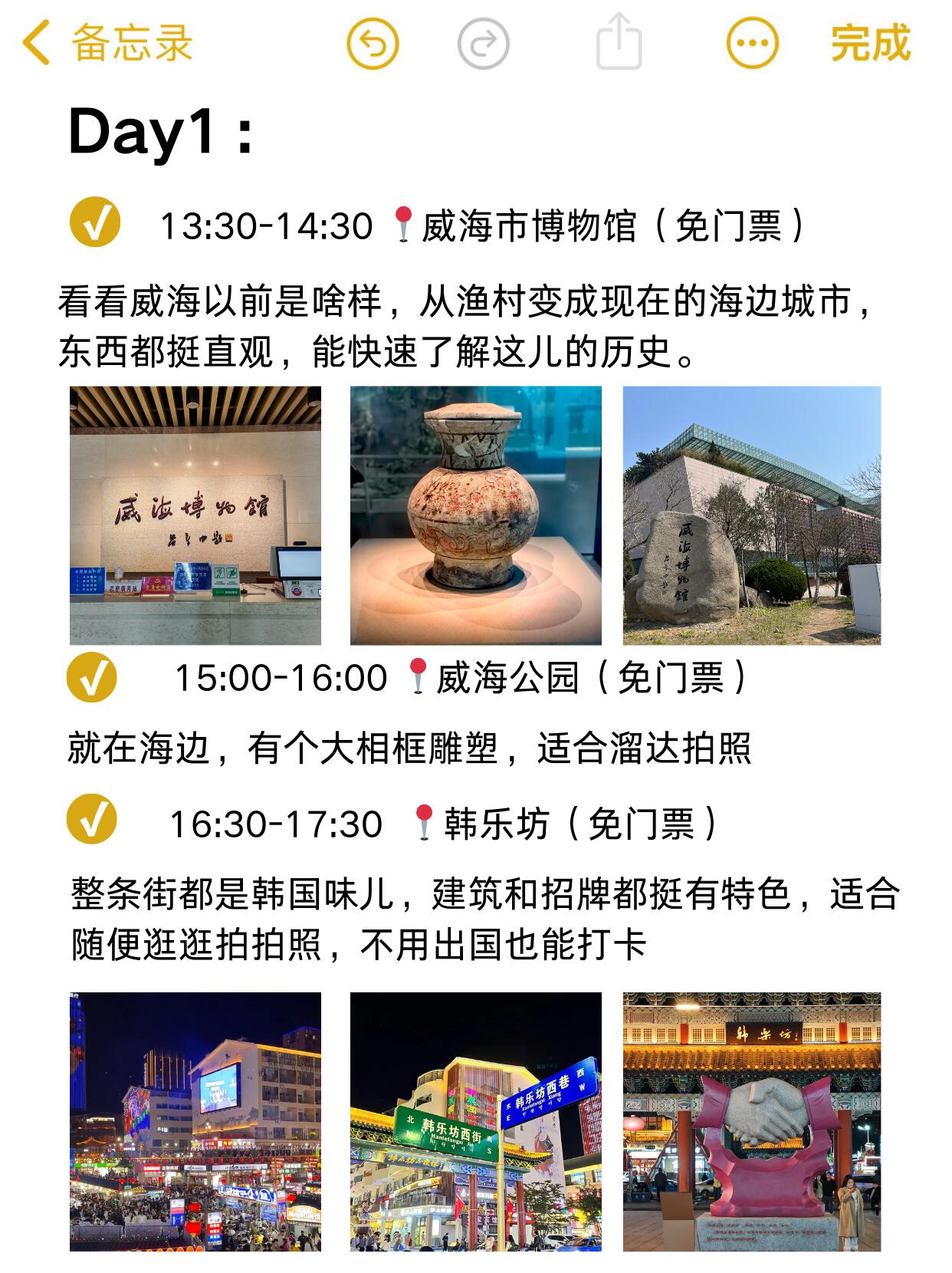This screenshot has height=1273, width=952.
Task: Undo the last edit
Action: click(373, 43)
